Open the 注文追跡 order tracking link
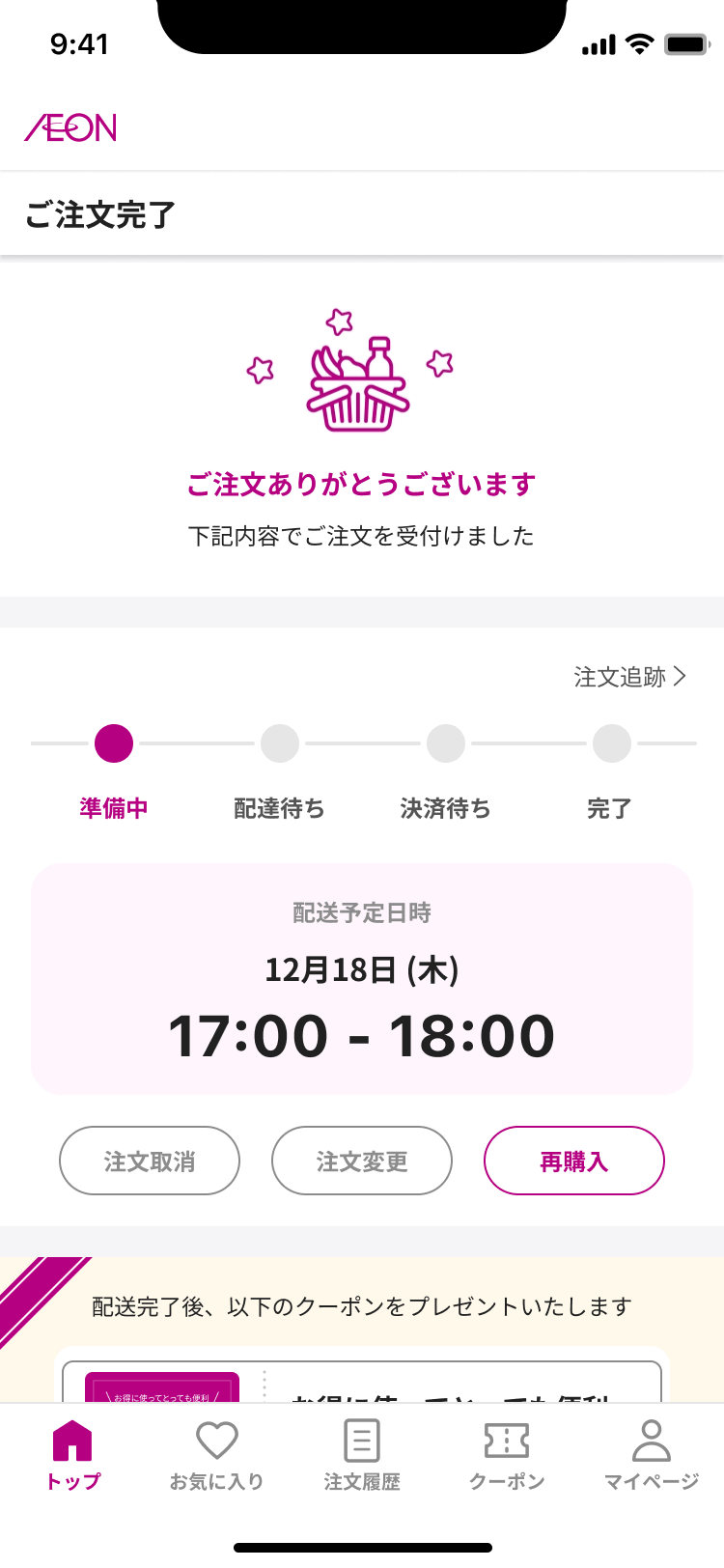The height and width of the screenshot is (1568, 724). [629, 677]
